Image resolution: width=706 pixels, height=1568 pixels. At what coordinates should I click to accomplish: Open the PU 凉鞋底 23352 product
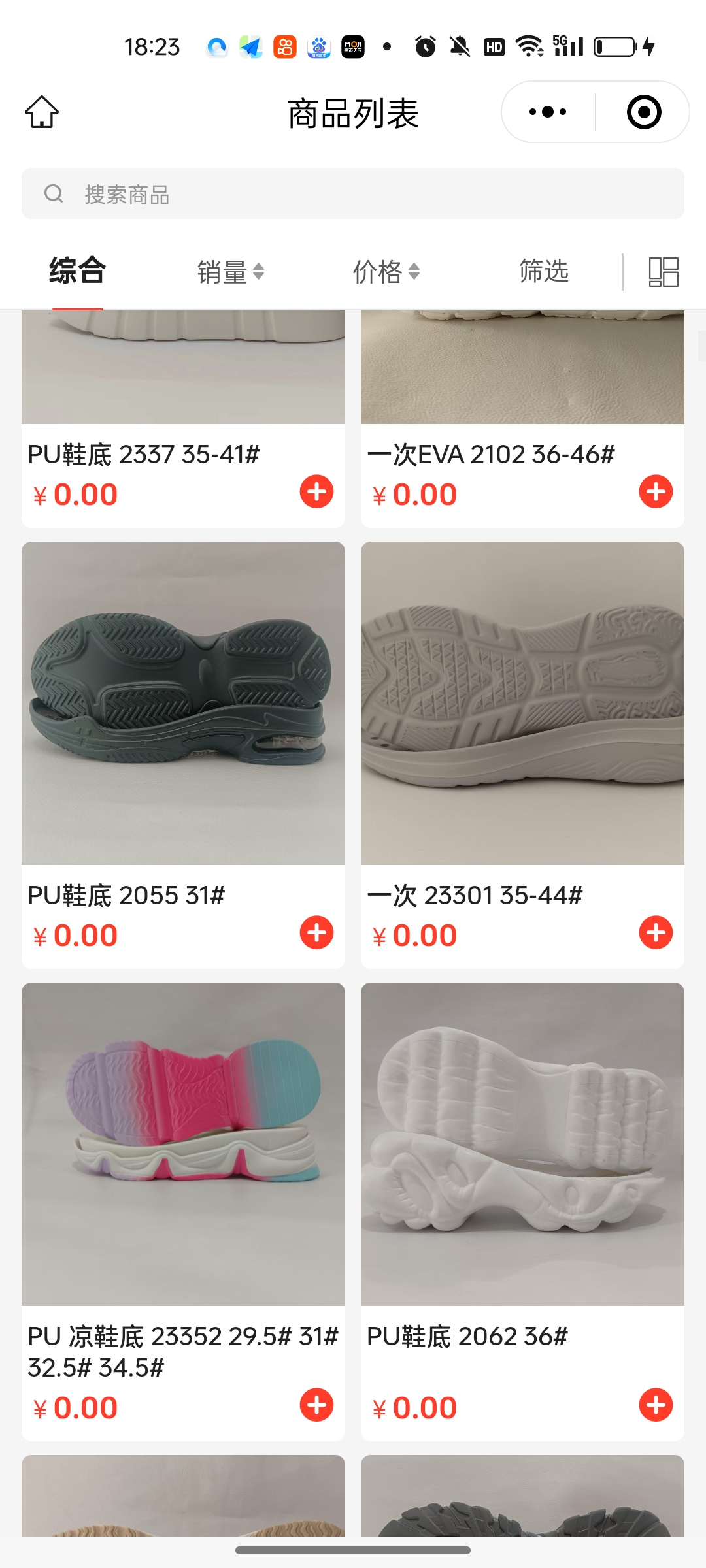183,1144
